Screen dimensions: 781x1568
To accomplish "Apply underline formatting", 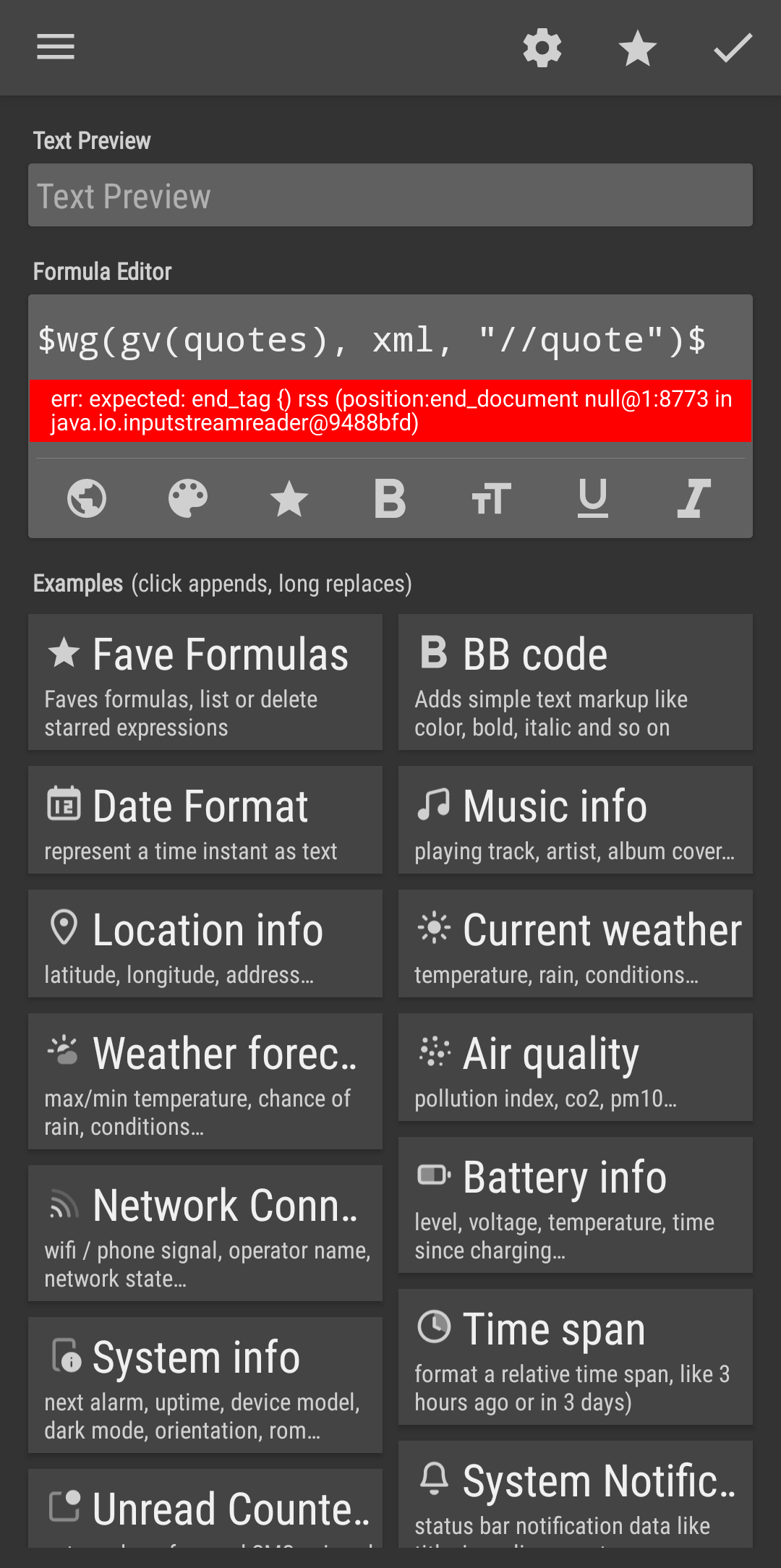I will (x=593, y=498).
